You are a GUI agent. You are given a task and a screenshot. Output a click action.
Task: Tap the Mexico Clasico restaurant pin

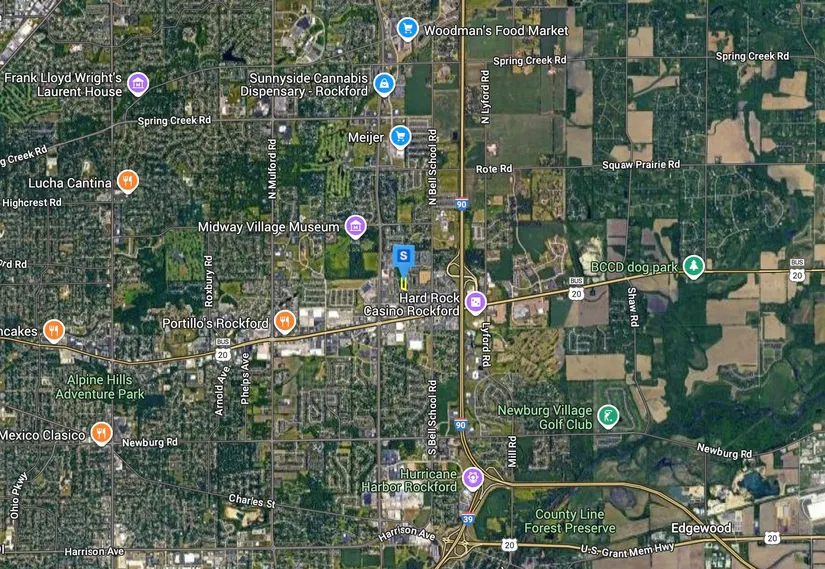[x=101, y=433]
